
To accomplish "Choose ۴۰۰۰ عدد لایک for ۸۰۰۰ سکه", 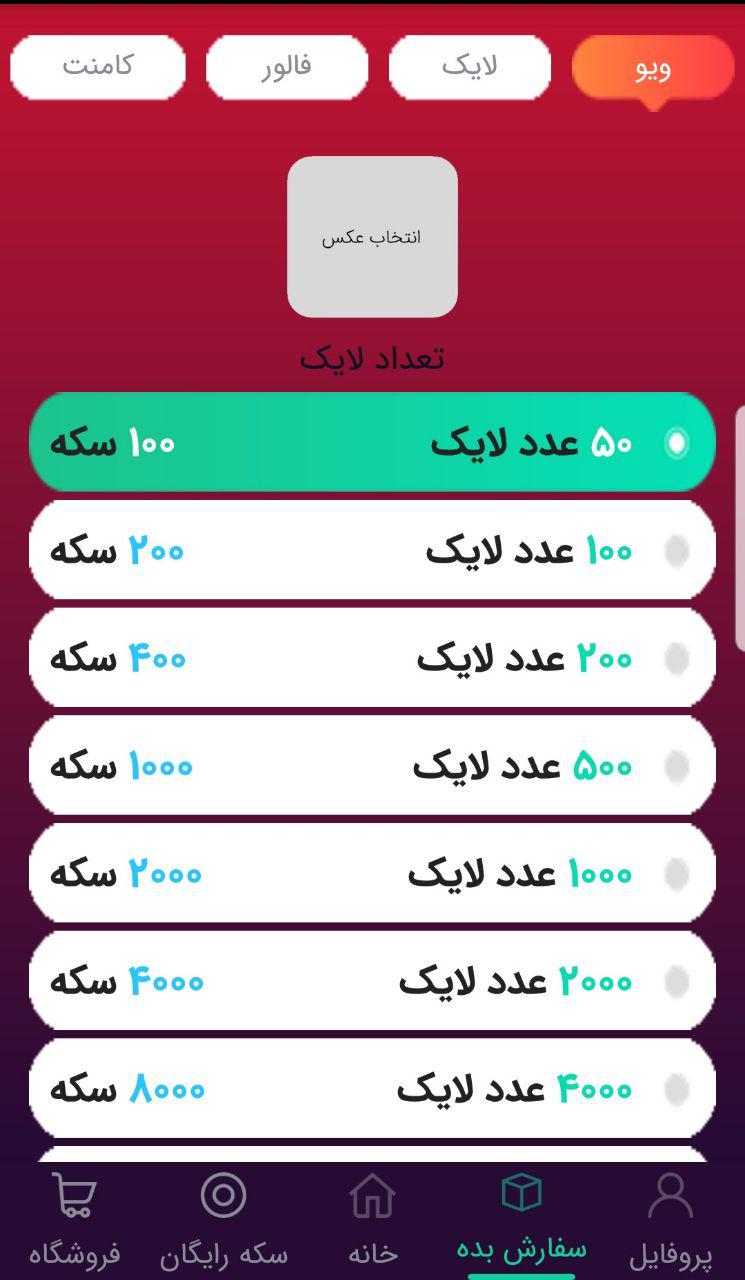I will 372,1089.
